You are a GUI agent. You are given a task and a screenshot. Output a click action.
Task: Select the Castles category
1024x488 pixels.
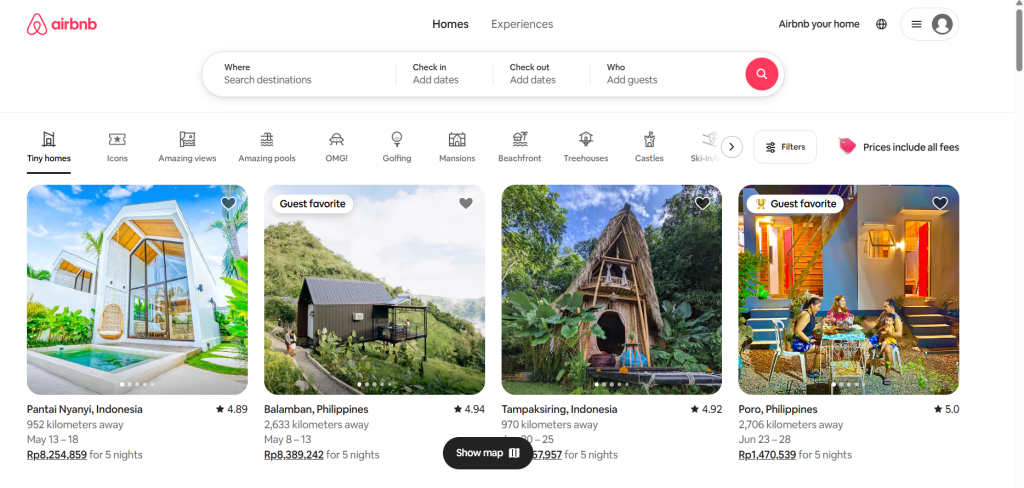[649, 146]
